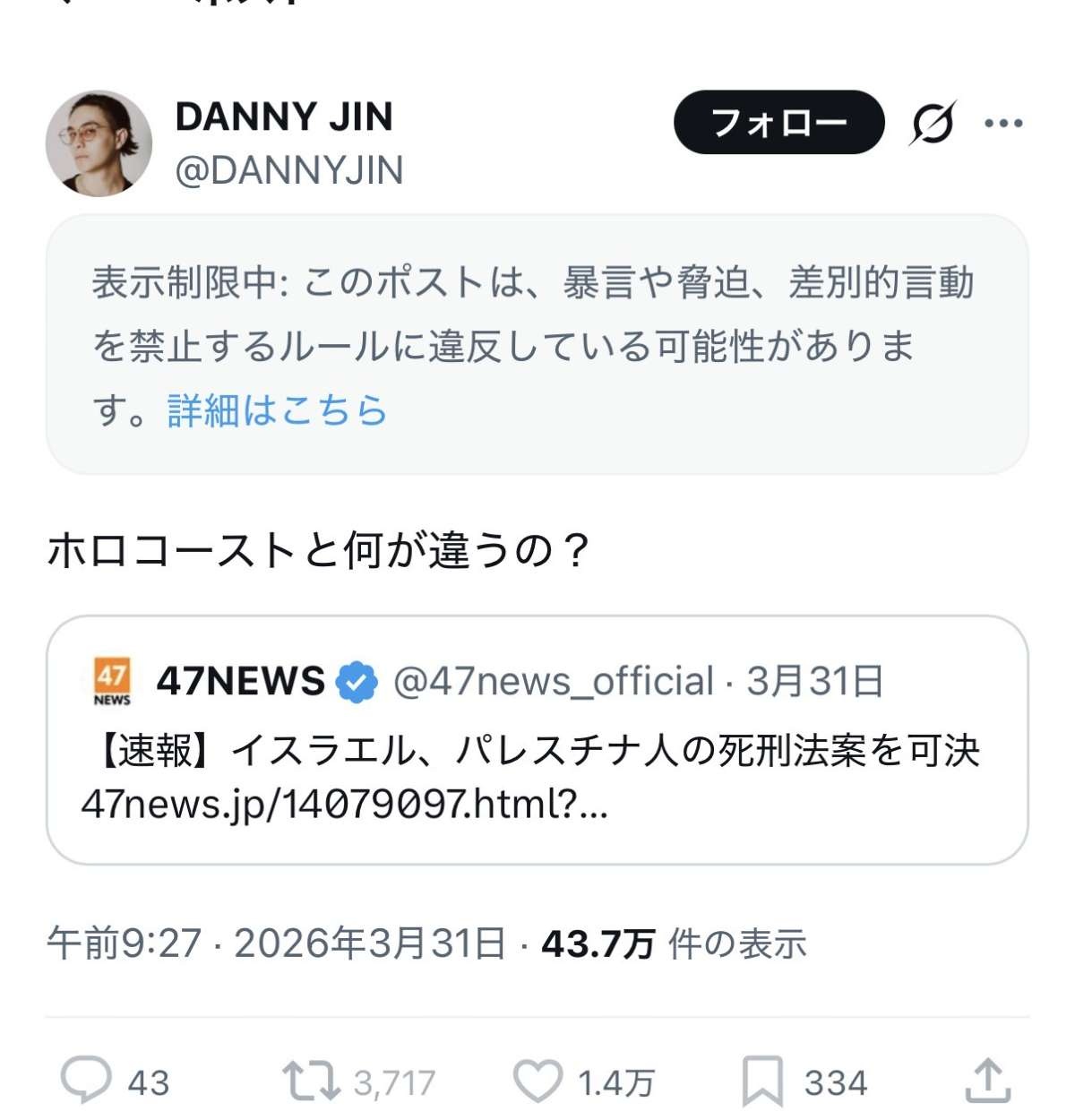1075x1120 pixels.
Task: Open DANNY JIN's profile picture
Action: tap(99, 143)
